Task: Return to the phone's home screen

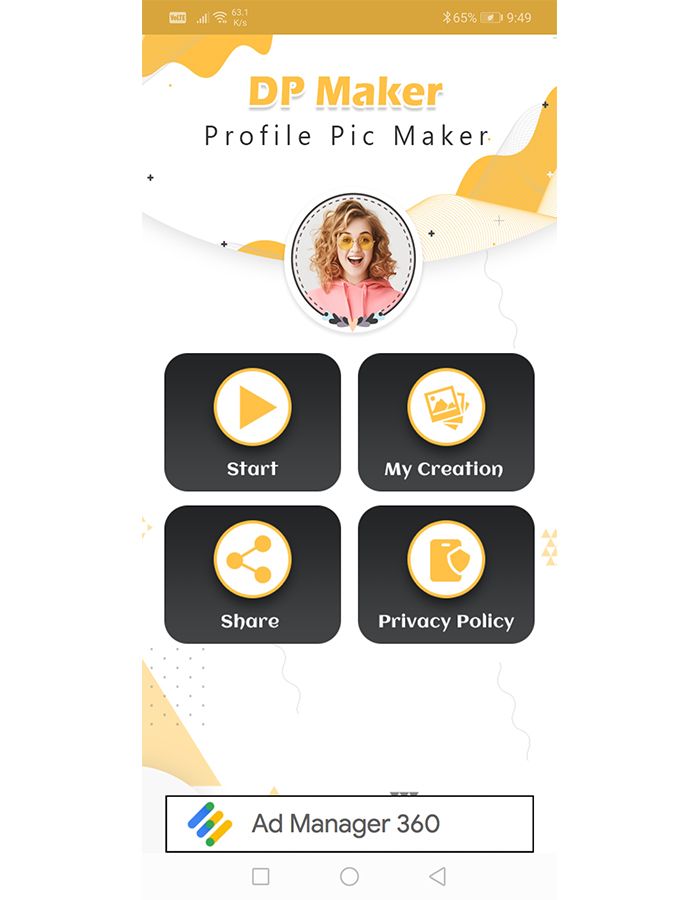Action: (349, 876)
